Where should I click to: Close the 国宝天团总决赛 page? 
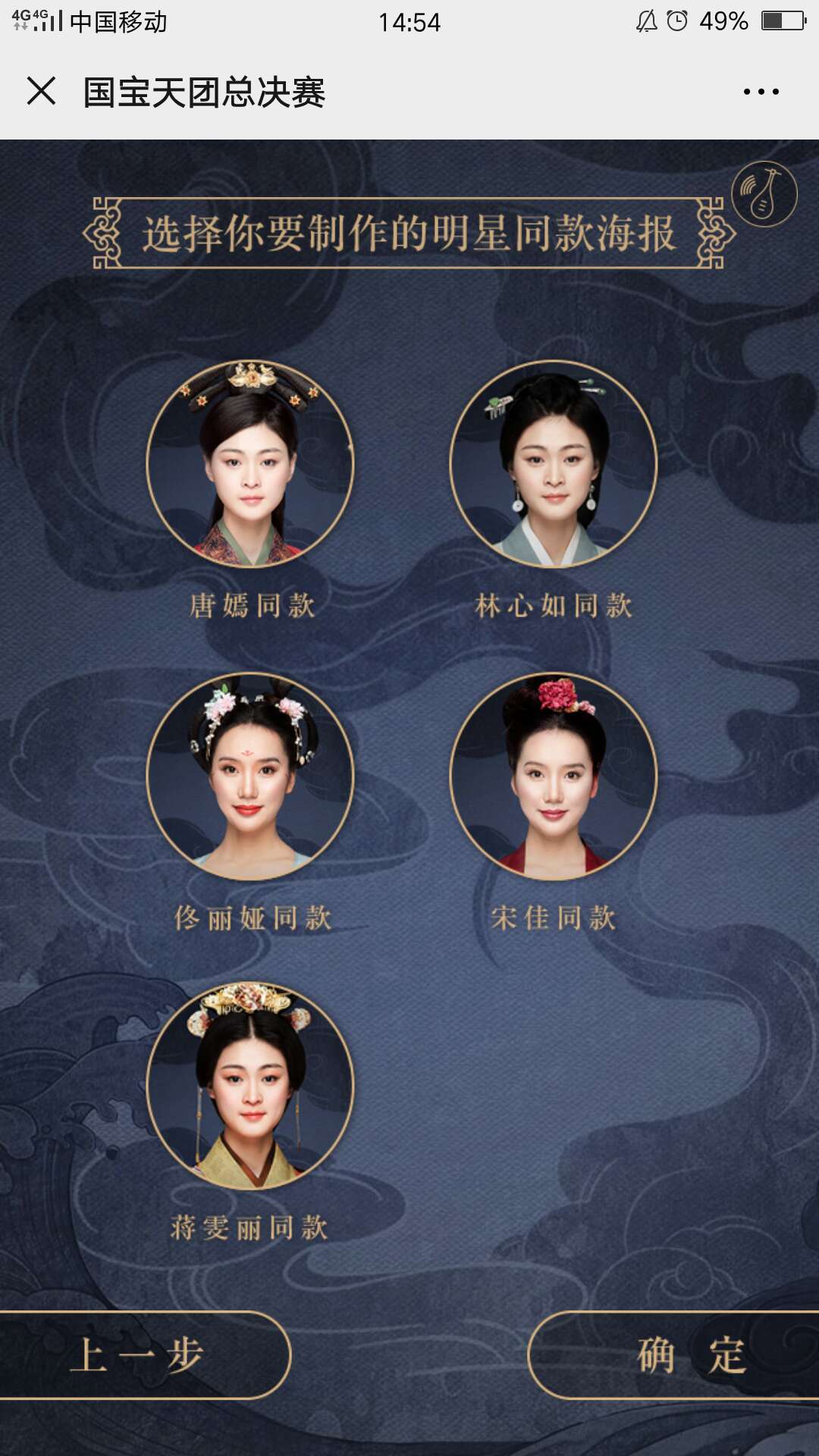pyautogui.click(x=42, y=91)
